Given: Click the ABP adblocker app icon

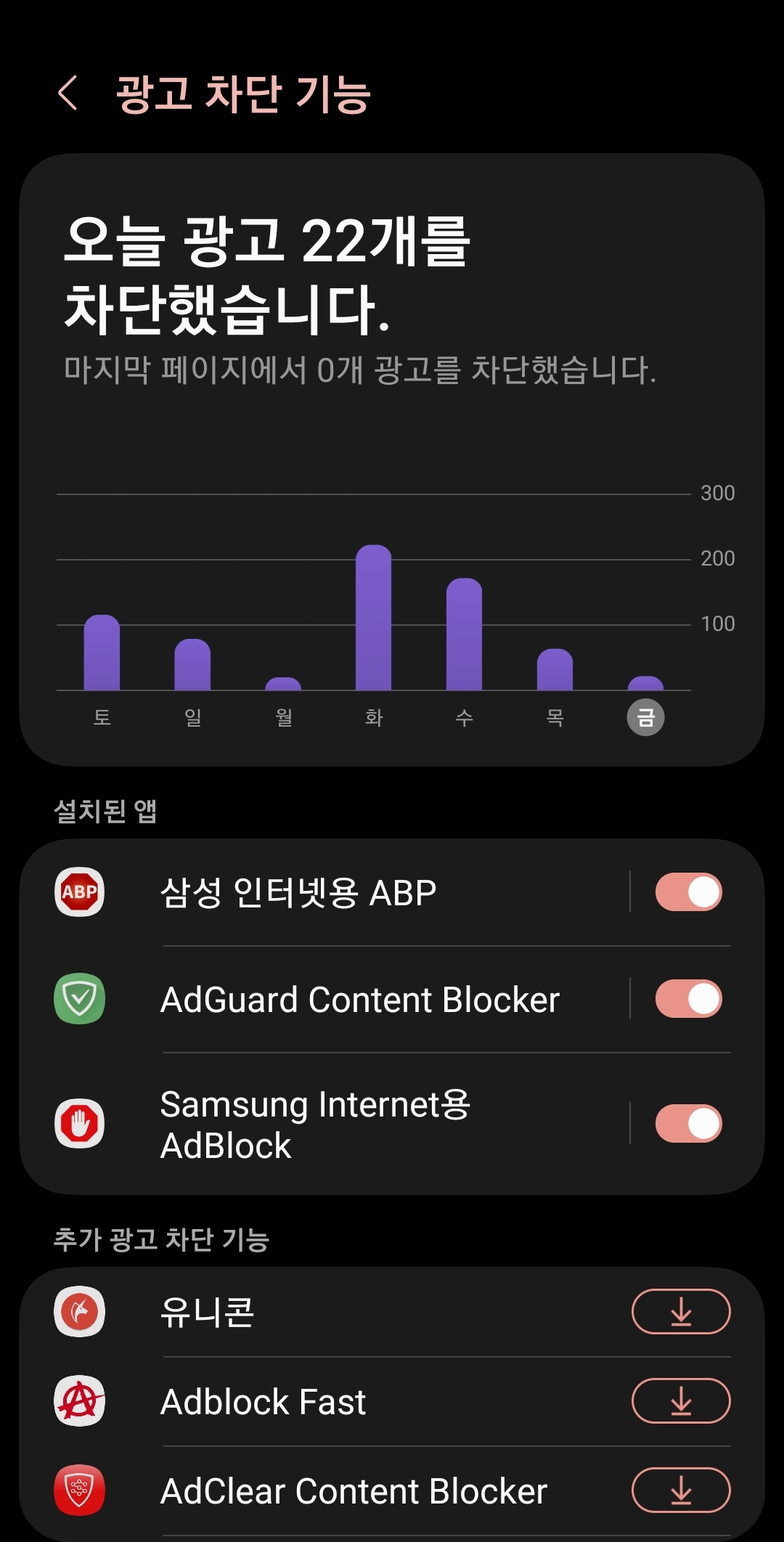Looking at the screenshot, I should pyautogui.click(x=80, y=892).
